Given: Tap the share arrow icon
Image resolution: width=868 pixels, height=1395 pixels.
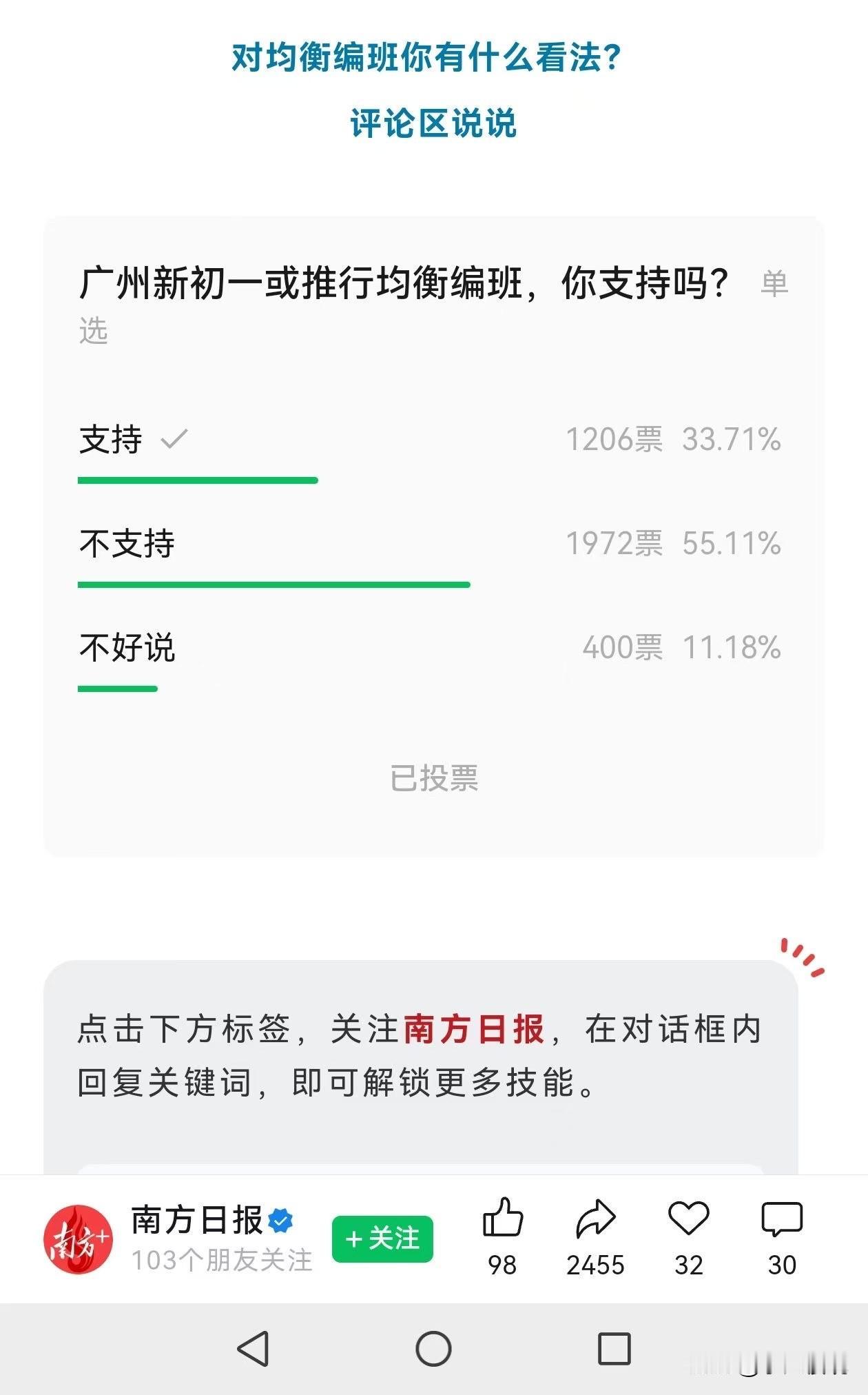Looking at the screenshot, I should pos(597,1219).
